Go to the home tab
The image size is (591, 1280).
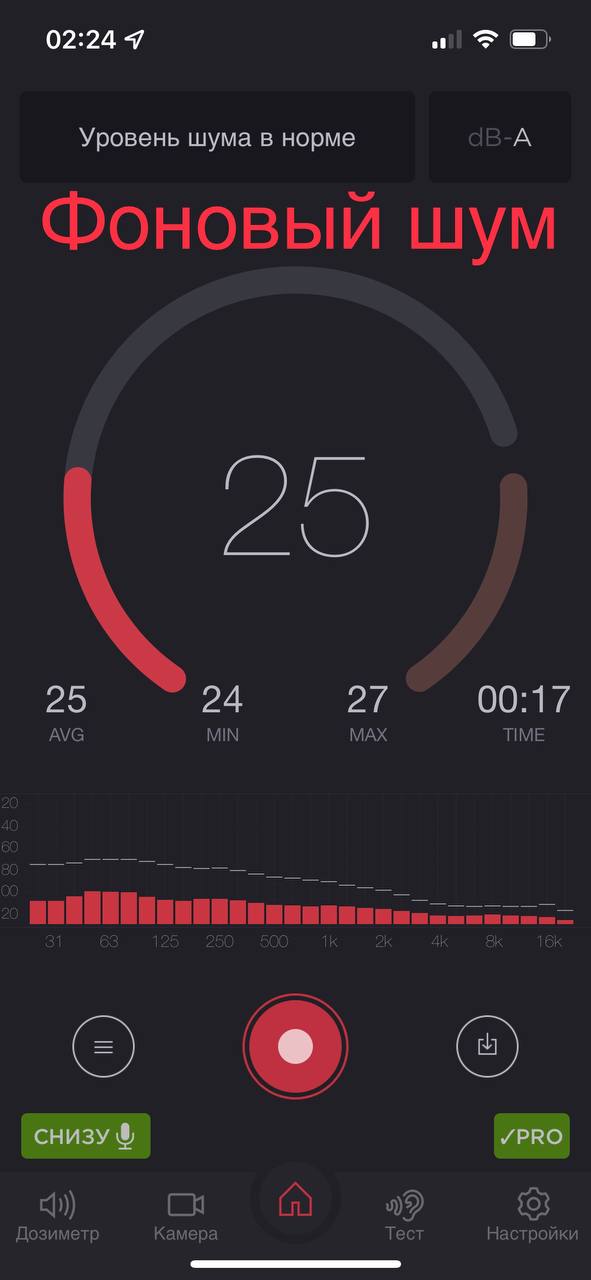click(295, 1200)
